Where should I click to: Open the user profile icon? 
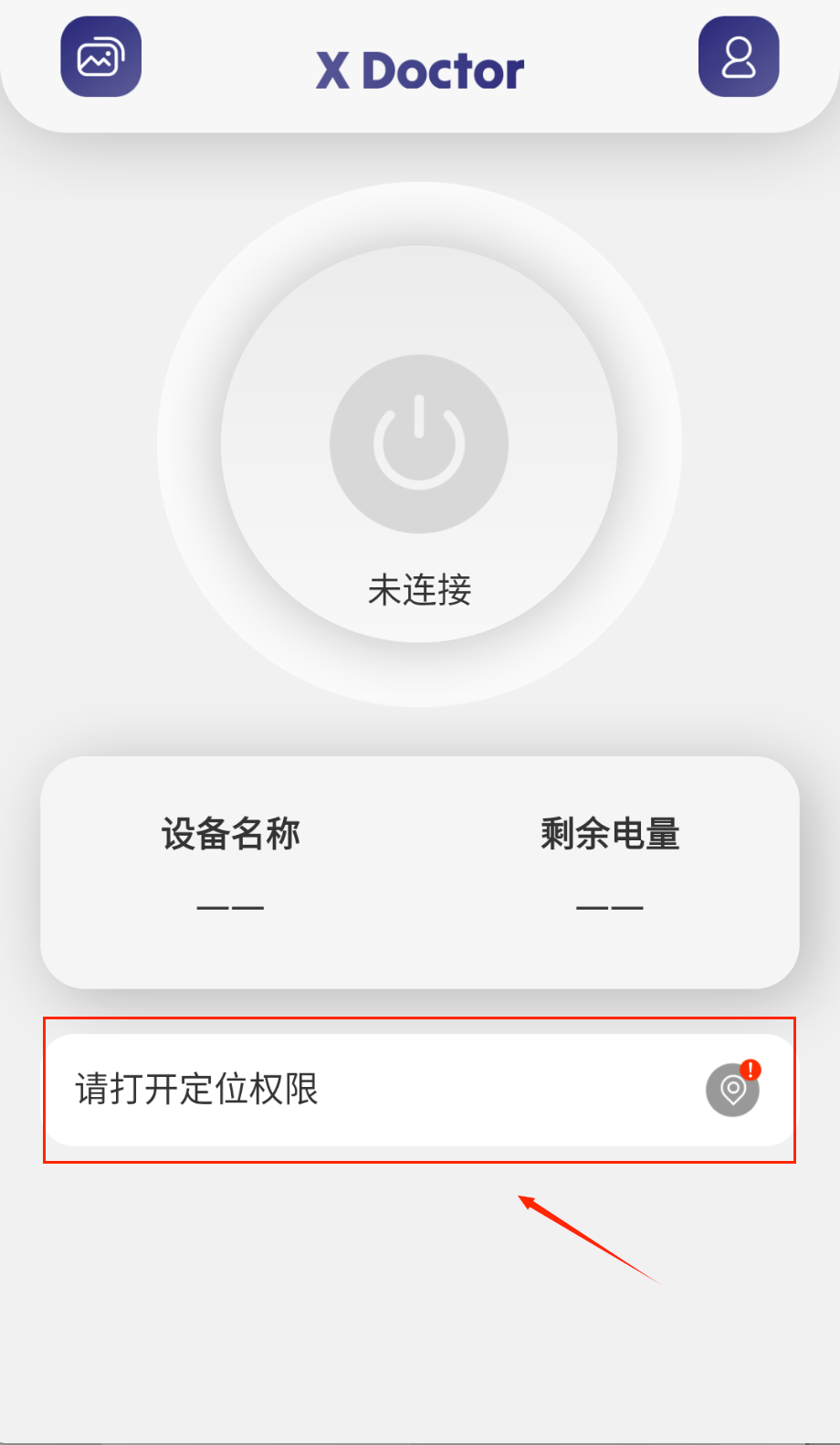pyautogui.click(x=738, y=57)
